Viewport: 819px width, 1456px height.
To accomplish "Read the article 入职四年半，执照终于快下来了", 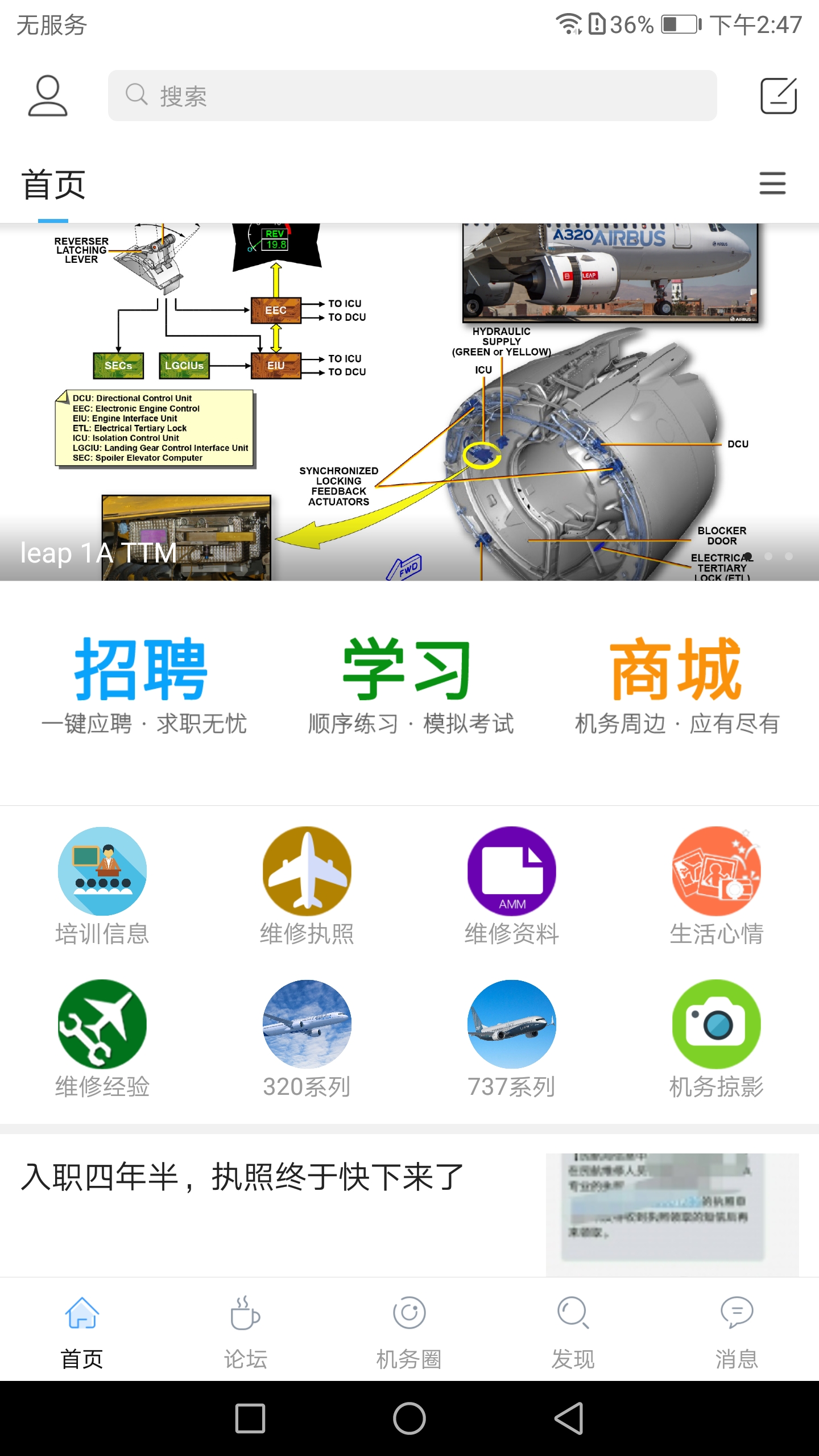I will (x=242, y=1177).
